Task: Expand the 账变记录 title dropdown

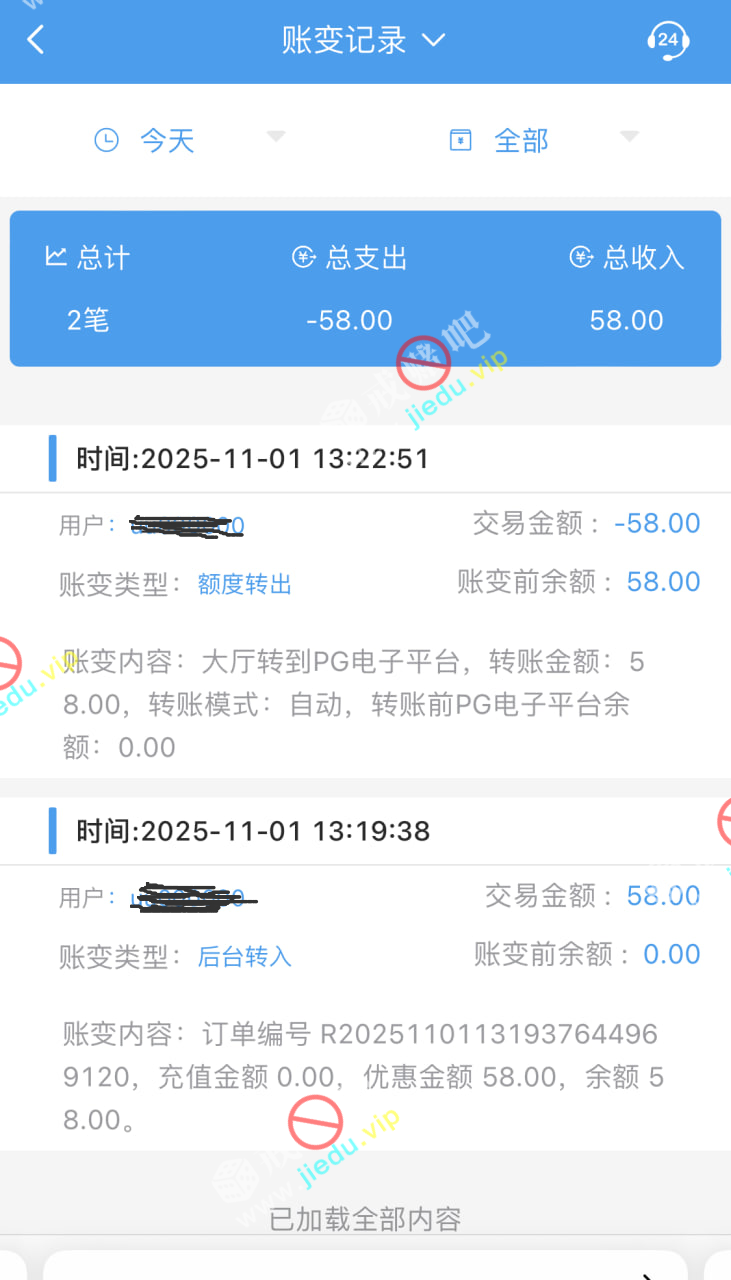Action: [x=363, y=40]
